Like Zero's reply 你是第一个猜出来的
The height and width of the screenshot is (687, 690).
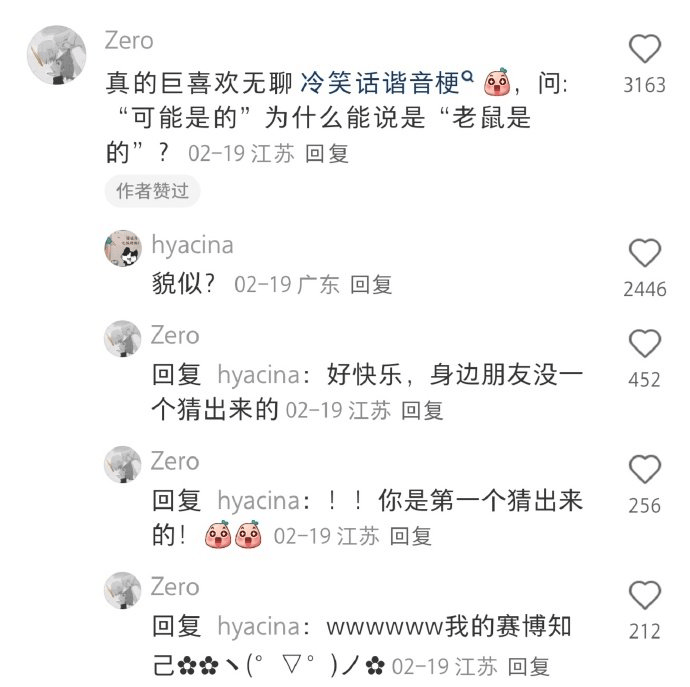coord(645,470)
